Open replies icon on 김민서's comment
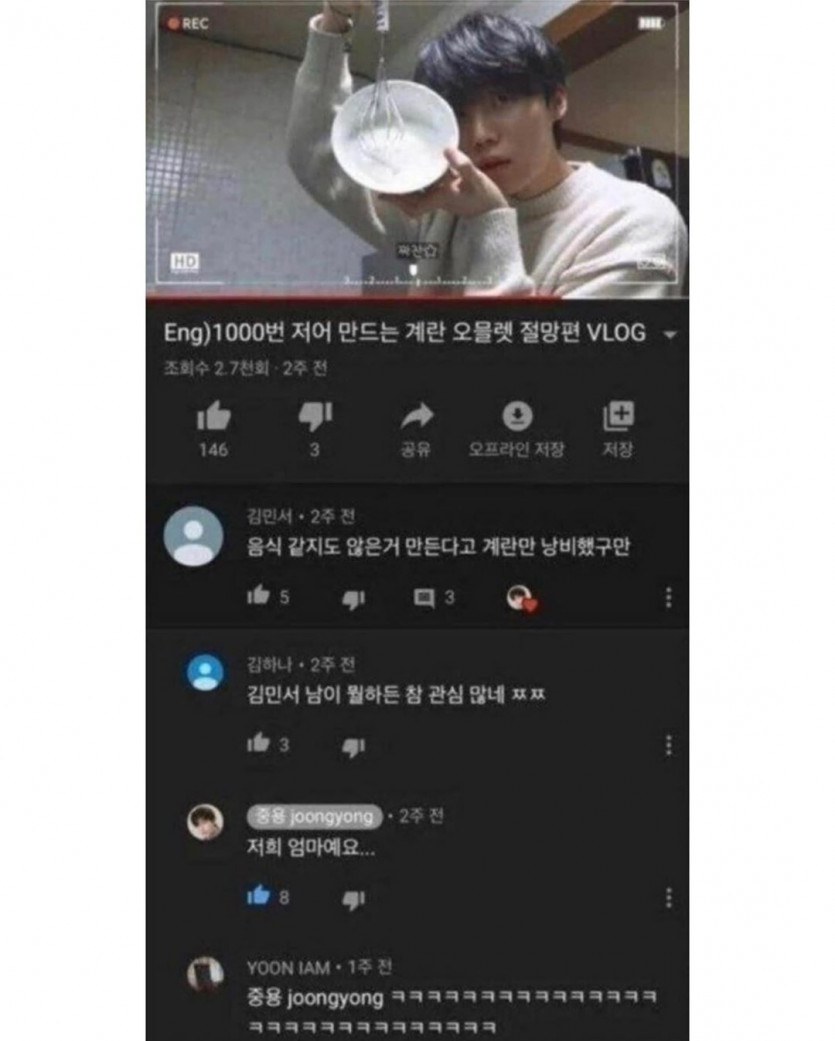 point(424,598)
